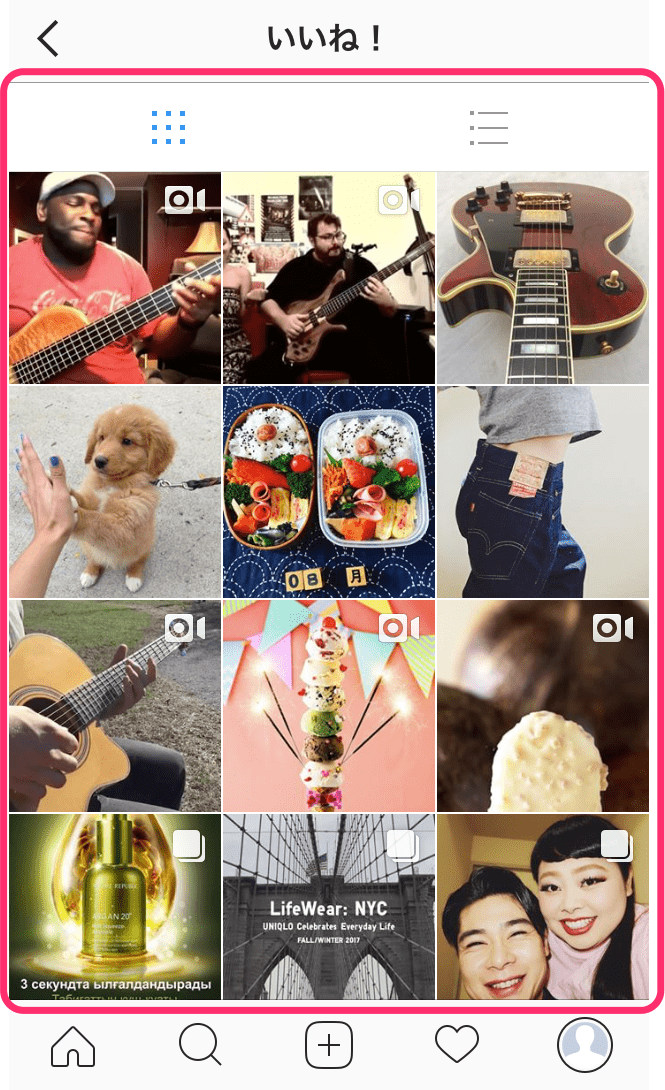Switch to grid view
665x1090 pixels.
coord(169,128)
